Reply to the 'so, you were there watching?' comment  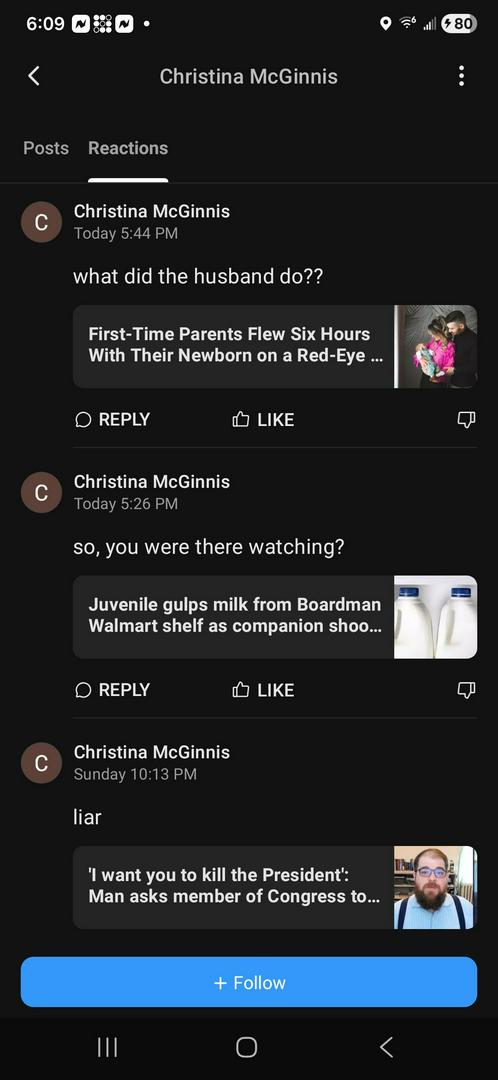(x=112, y=690)
